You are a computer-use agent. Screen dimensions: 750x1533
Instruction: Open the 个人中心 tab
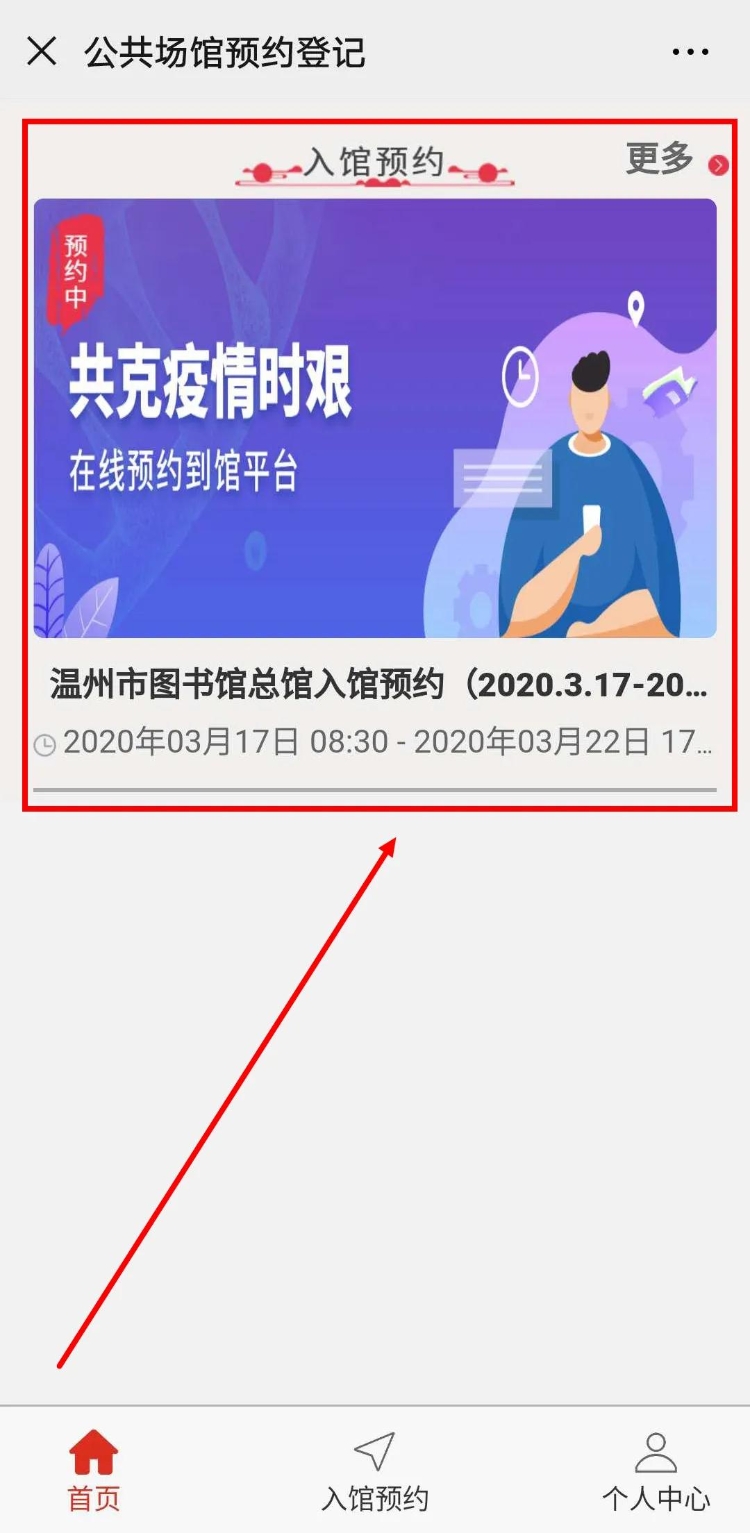(x=656, y=1469)
